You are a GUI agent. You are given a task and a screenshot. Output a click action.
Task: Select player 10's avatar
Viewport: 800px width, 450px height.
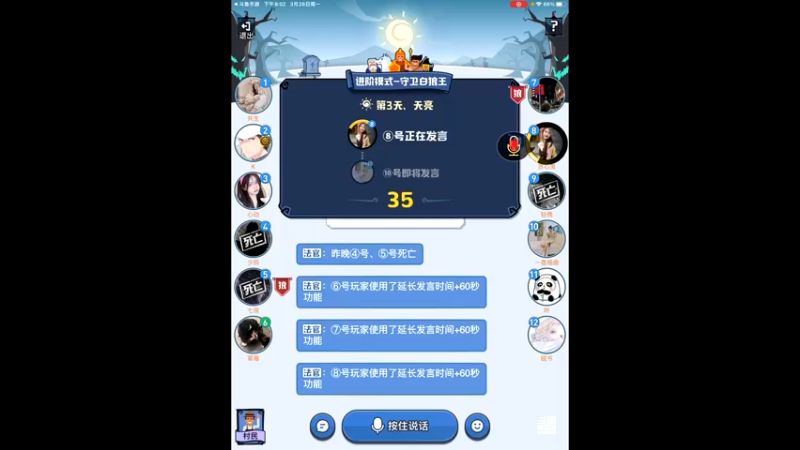coord(547,239)
